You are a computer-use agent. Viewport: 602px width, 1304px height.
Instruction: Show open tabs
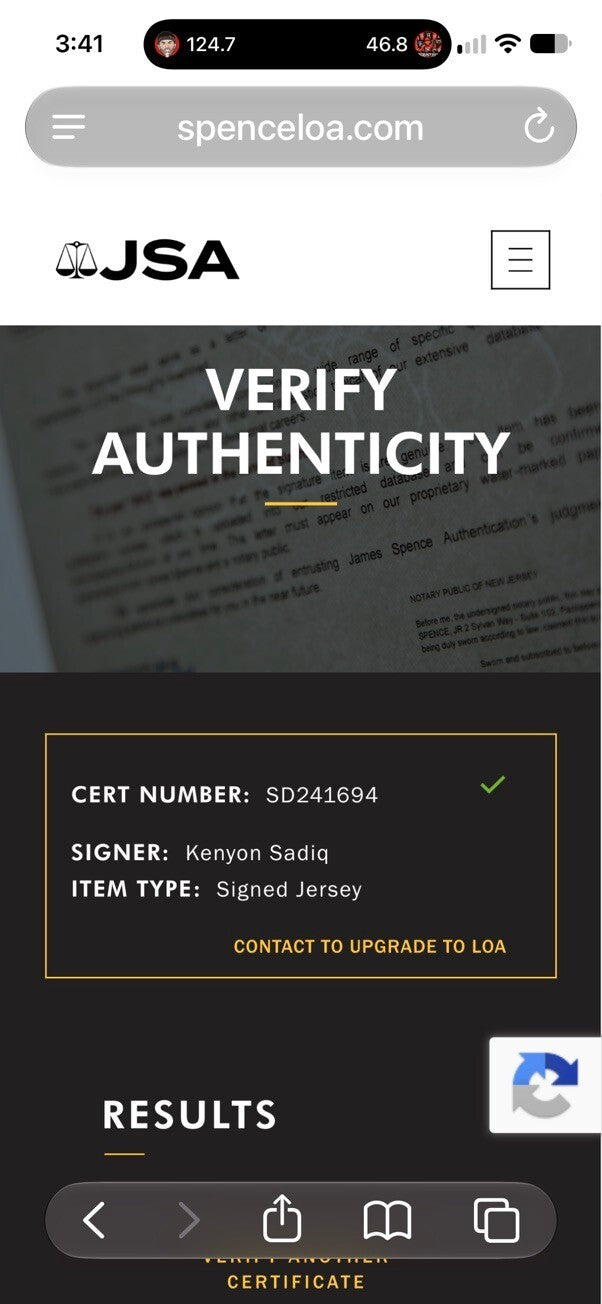point(496,1220)
